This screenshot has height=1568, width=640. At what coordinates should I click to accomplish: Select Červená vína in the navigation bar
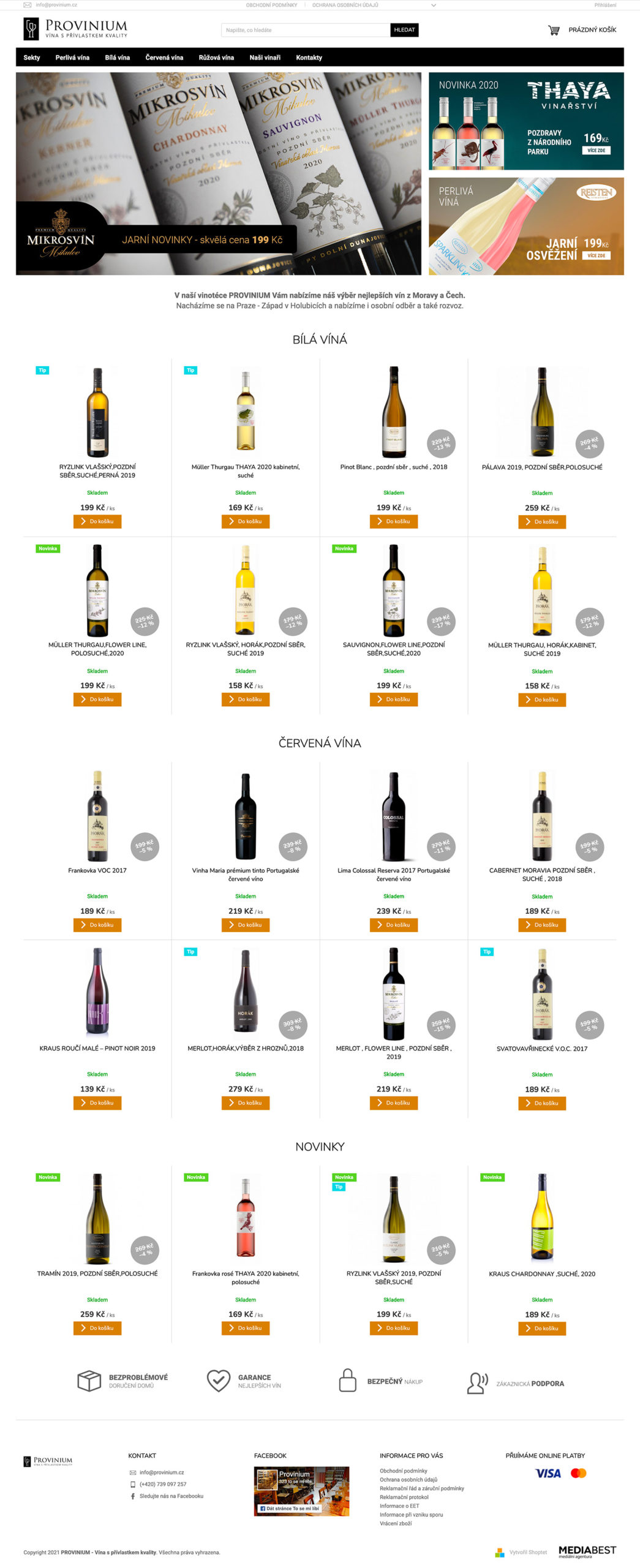(164, 58)
